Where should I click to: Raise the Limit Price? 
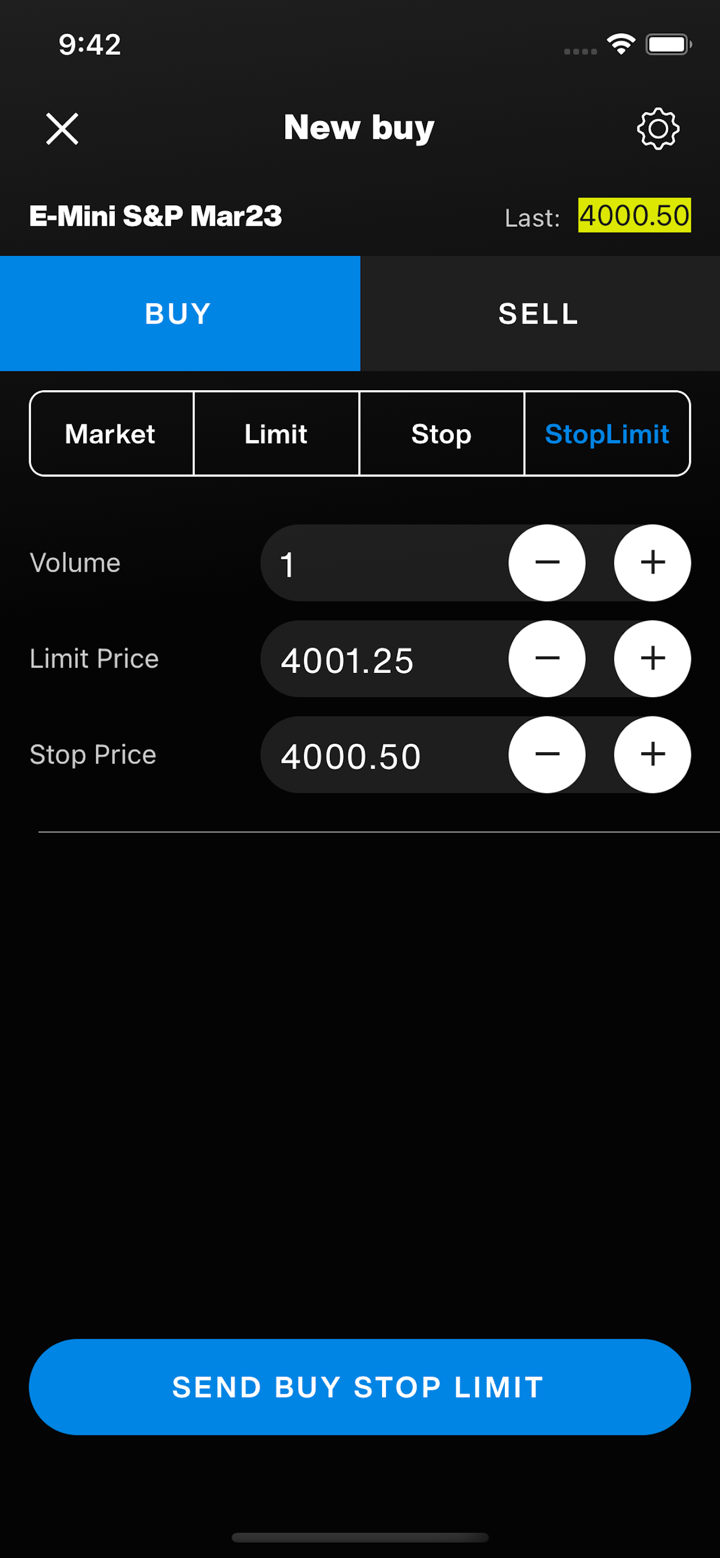coord(652,659)
